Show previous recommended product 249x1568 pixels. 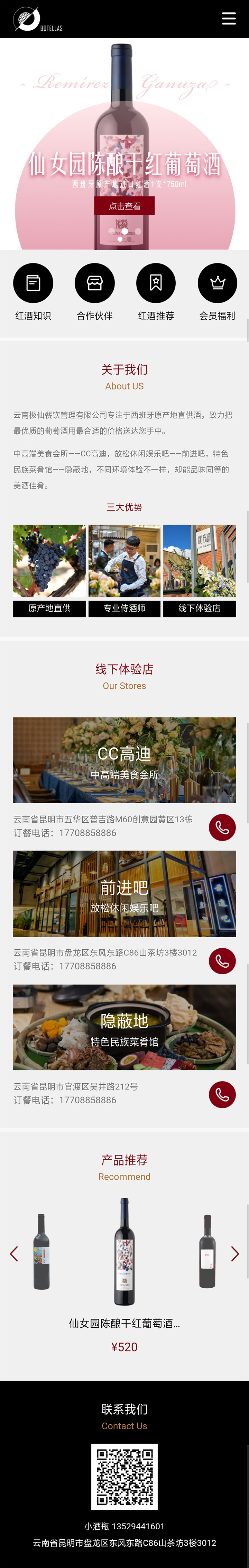14,1253
